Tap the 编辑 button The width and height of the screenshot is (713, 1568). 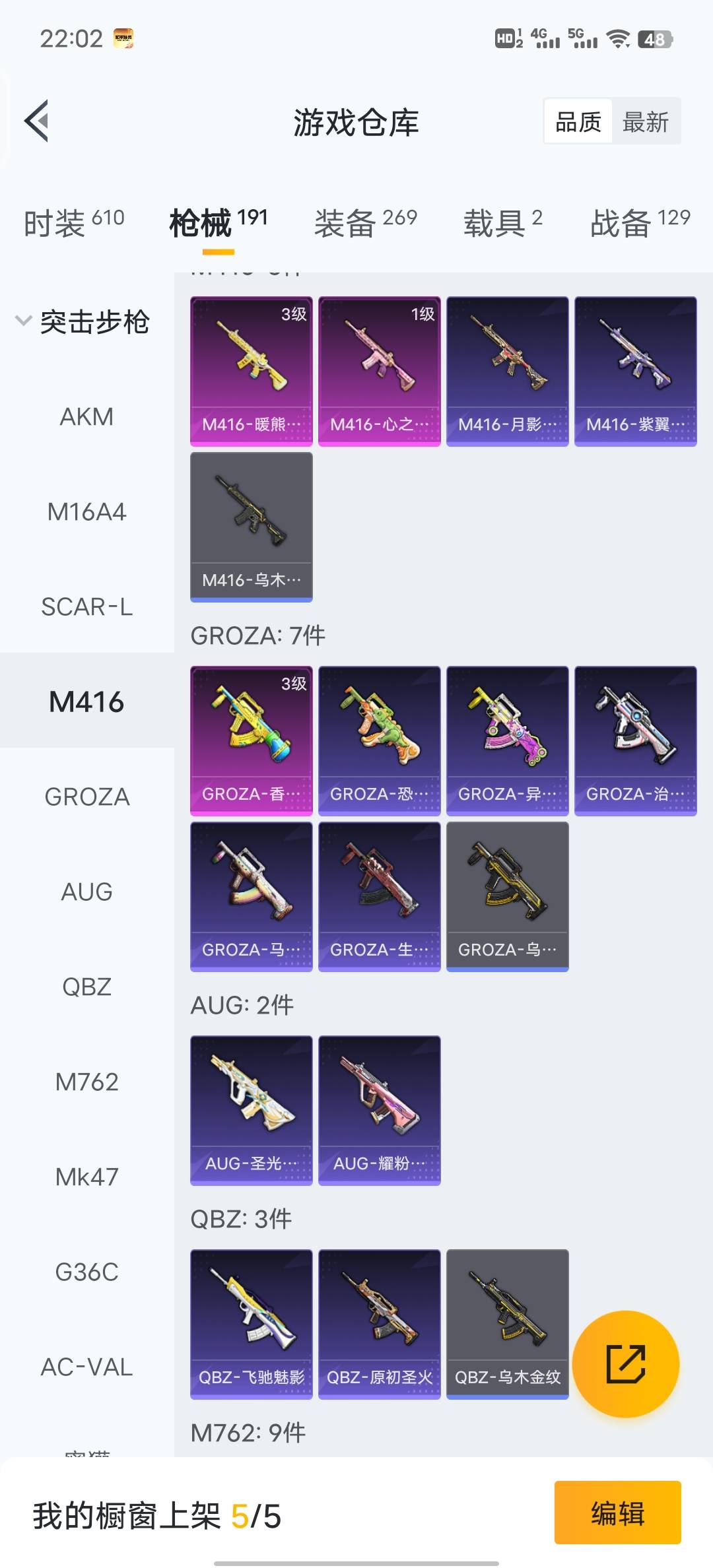tap(617, 1513)
